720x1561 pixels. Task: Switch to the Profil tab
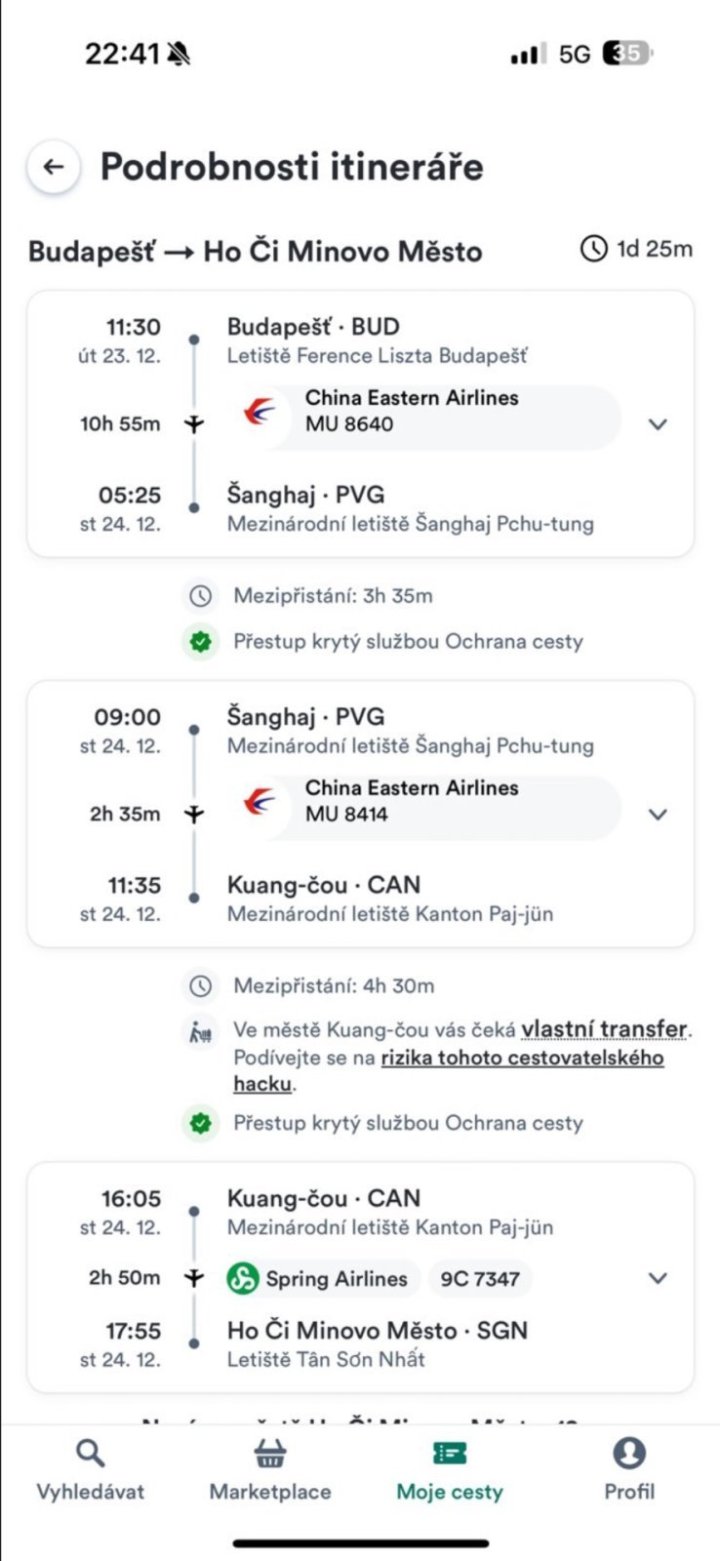tap(629, 1470)
